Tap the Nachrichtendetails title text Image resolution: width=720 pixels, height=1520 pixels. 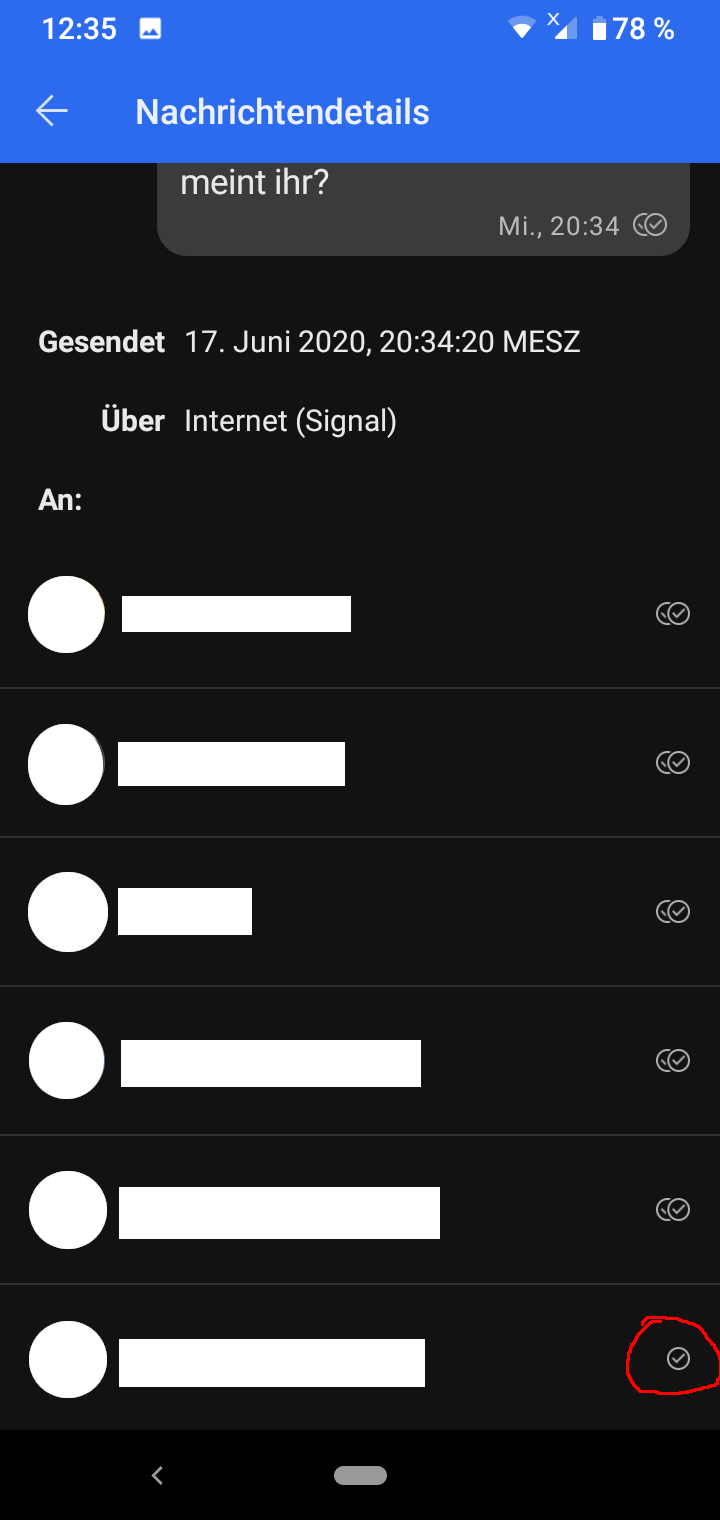point(282,111)
